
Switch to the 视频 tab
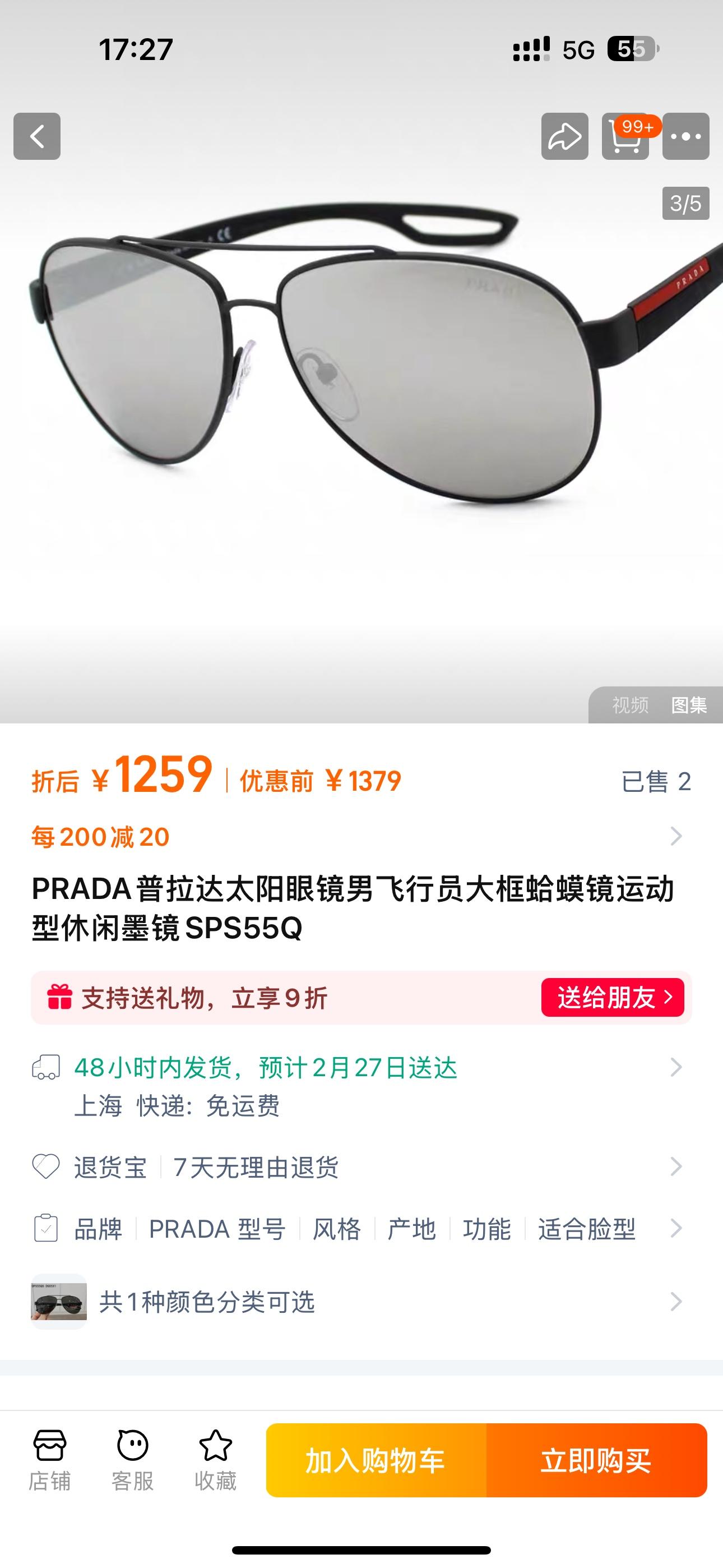(630, 705)
